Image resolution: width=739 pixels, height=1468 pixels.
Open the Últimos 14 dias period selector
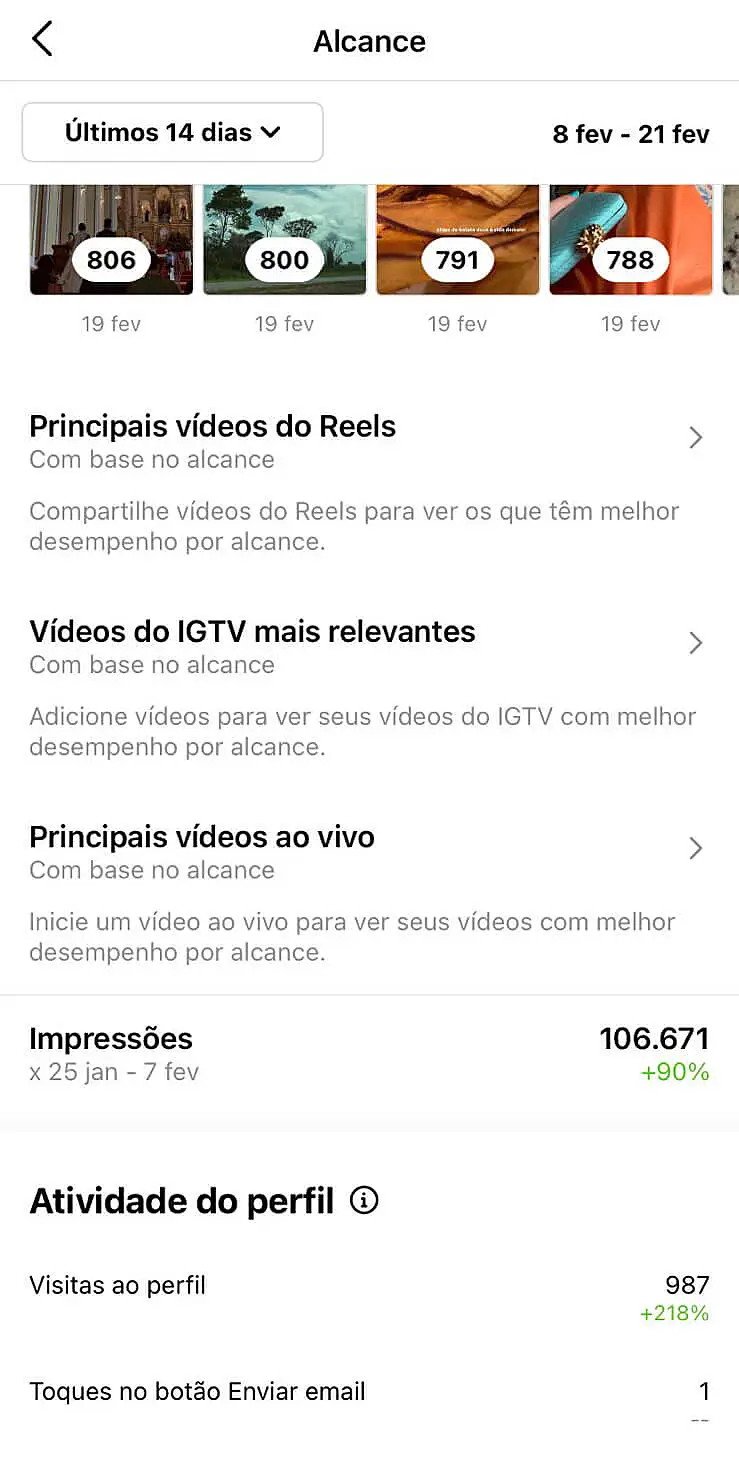pos(172,131)
